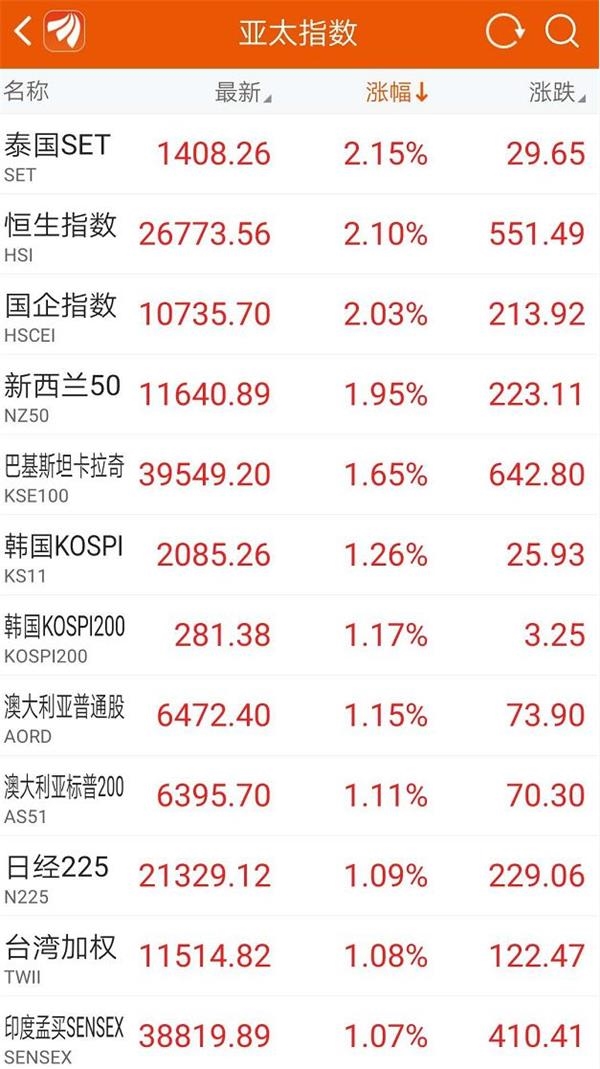Open 巴基斯坦卡拉奇 KSE100 details

click(300, 475)
